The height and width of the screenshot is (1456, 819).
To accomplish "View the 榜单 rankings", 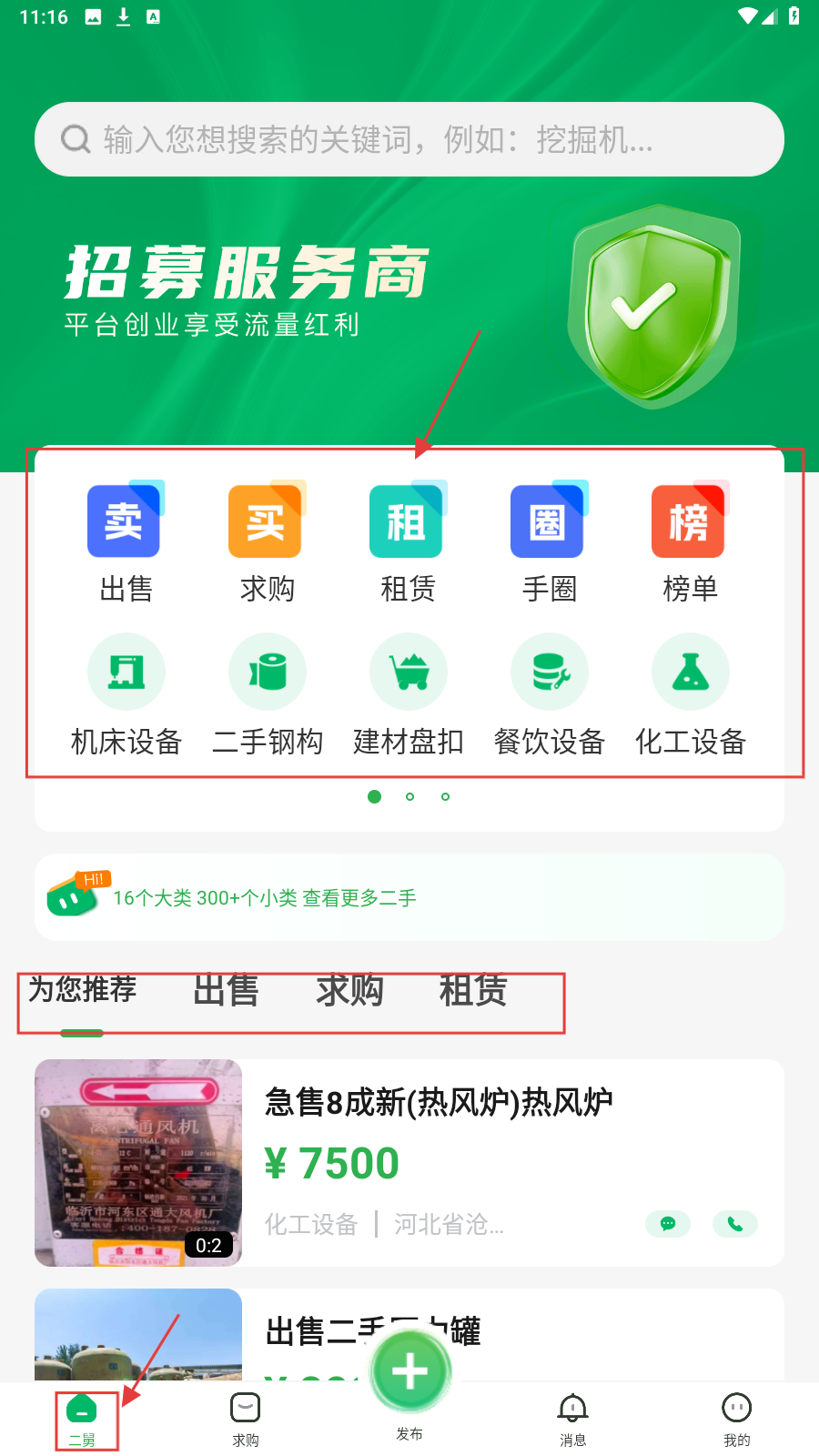I will tap(689, 541).
